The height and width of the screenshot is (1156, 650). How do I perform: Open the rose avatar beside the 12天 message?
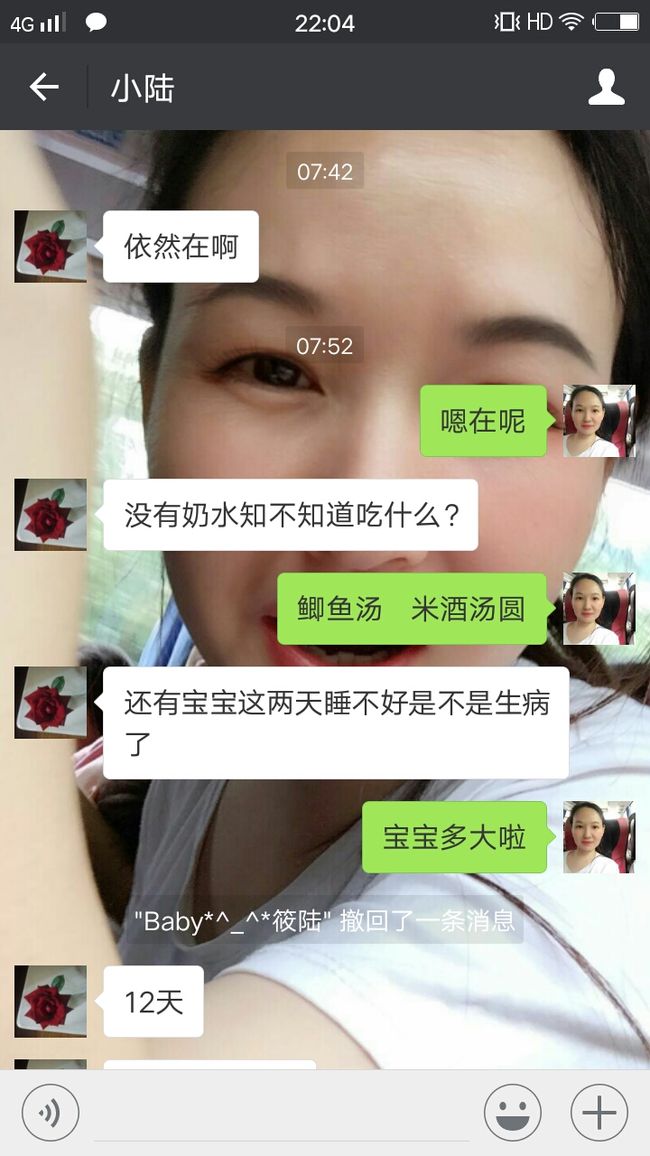(x=50, y=1001)
